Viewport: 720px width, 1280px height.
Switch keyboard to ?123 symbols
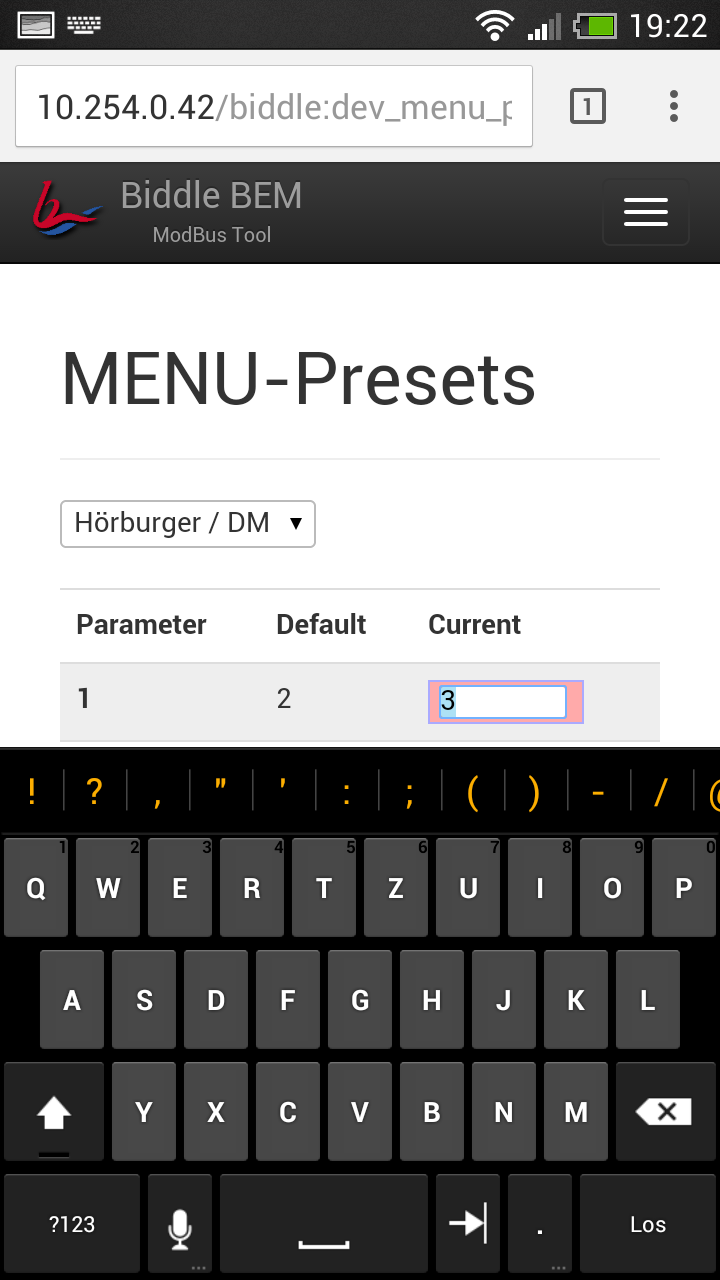tap(72, 1223)
